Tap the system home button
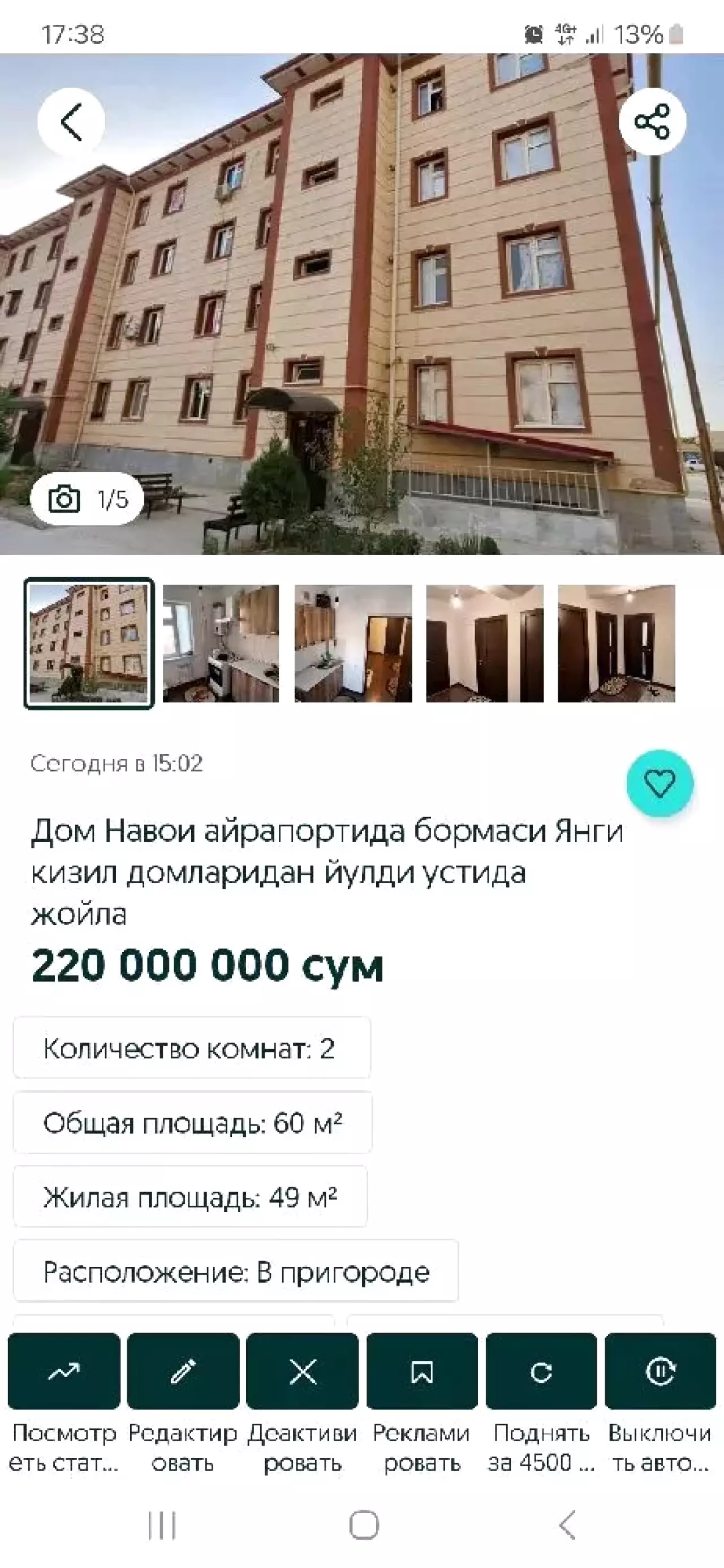This screenshot has height=1568, width=724. [364, 1525]
